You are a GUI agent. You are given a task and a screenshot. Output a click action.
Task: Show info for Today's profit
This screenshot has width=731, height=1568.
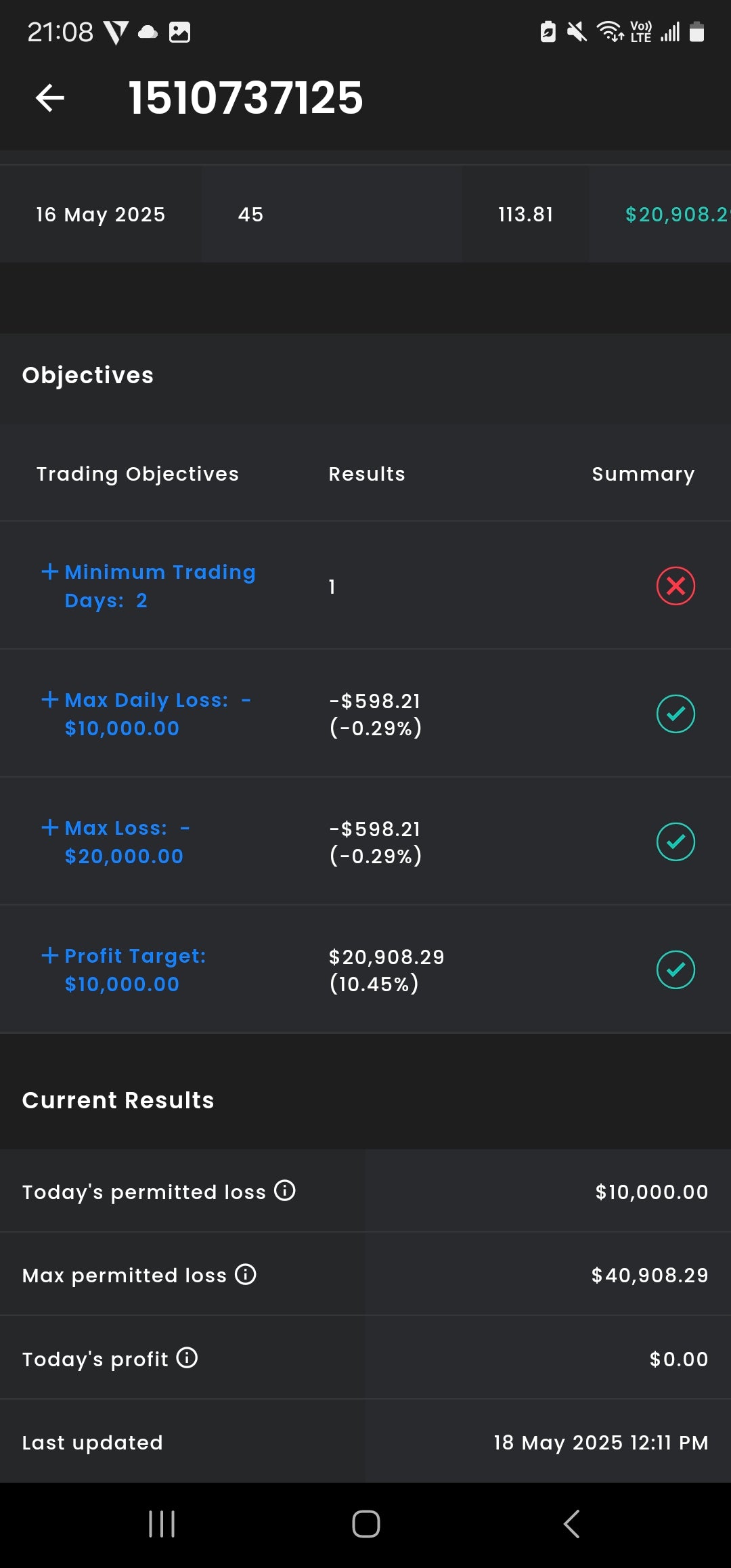pos(187,1357)
